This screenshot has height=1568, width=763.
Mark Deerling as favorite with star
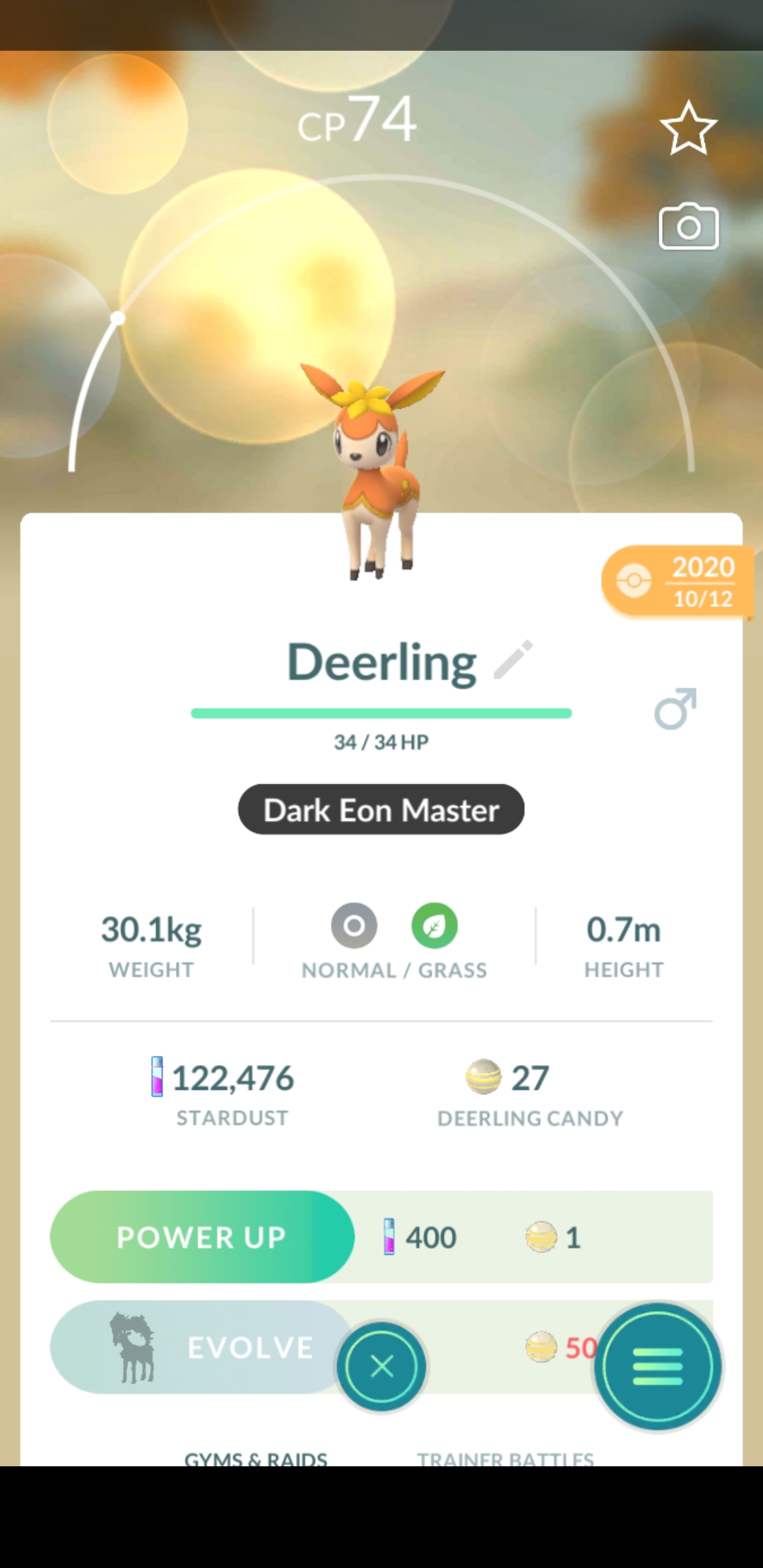click(x=688, y=128)
